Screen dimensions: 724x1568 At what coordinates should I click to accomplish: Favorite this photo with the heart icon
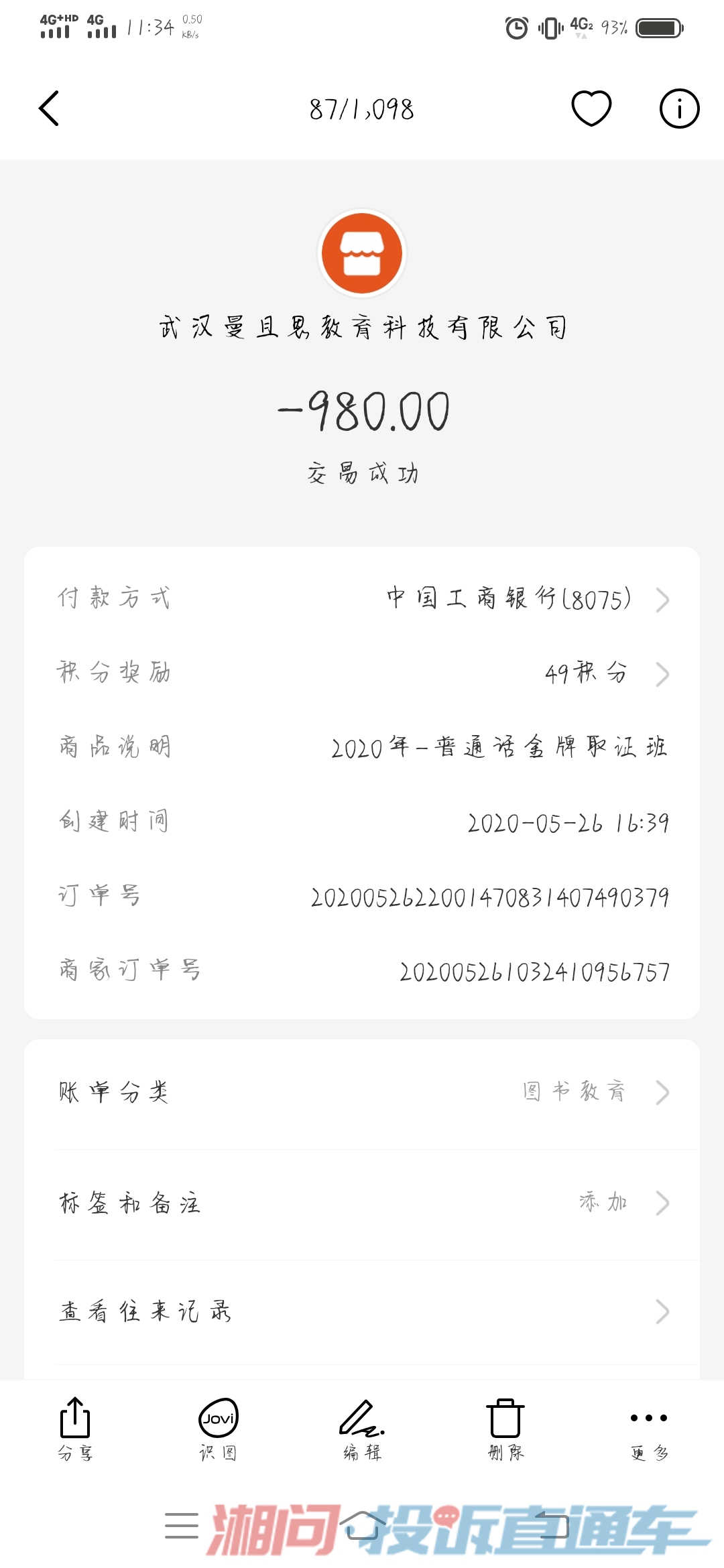[591, 109]
